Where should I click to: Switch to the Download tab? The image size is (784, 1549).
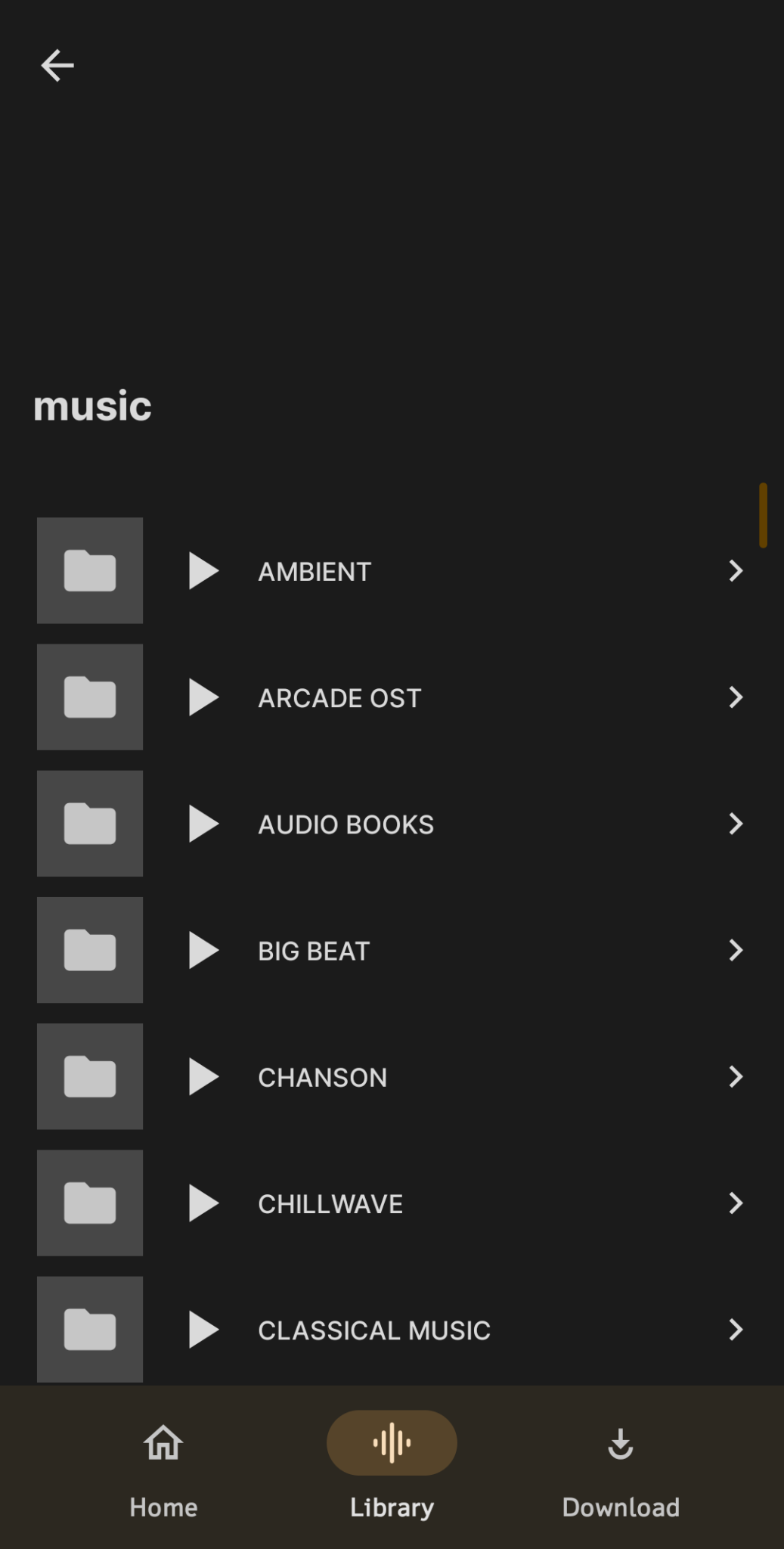(x=621, y=1467)
